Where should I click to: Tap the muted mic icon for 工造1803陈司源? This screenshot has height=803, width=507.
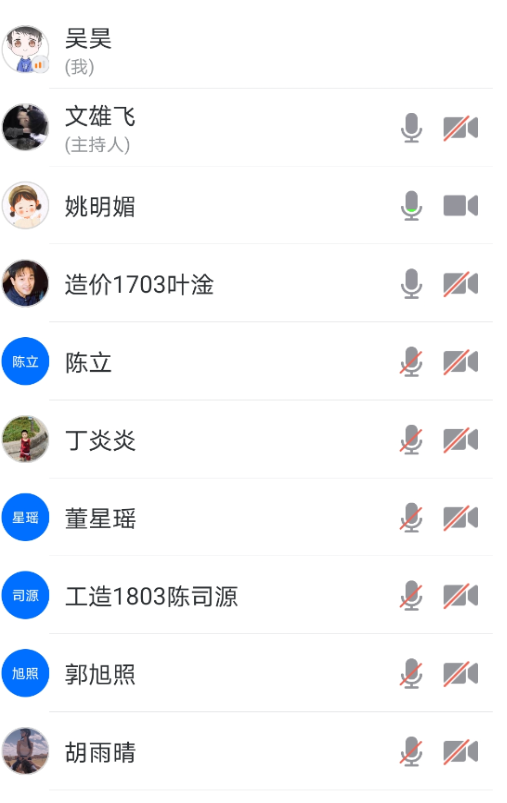(411, 595)
